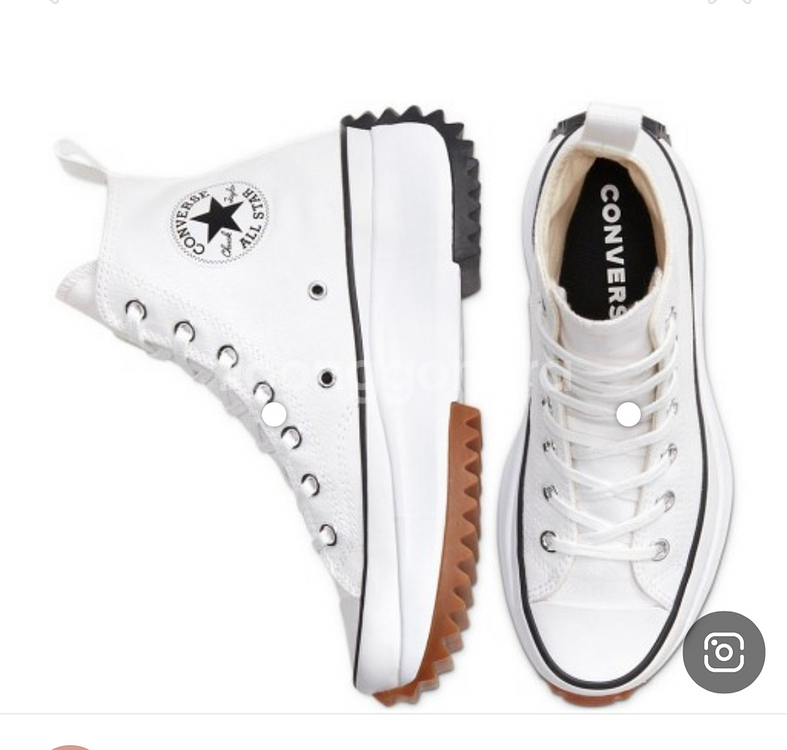Open visual search with the lens icon
Viewport: 787px width, 750px height.
point(723,652)
